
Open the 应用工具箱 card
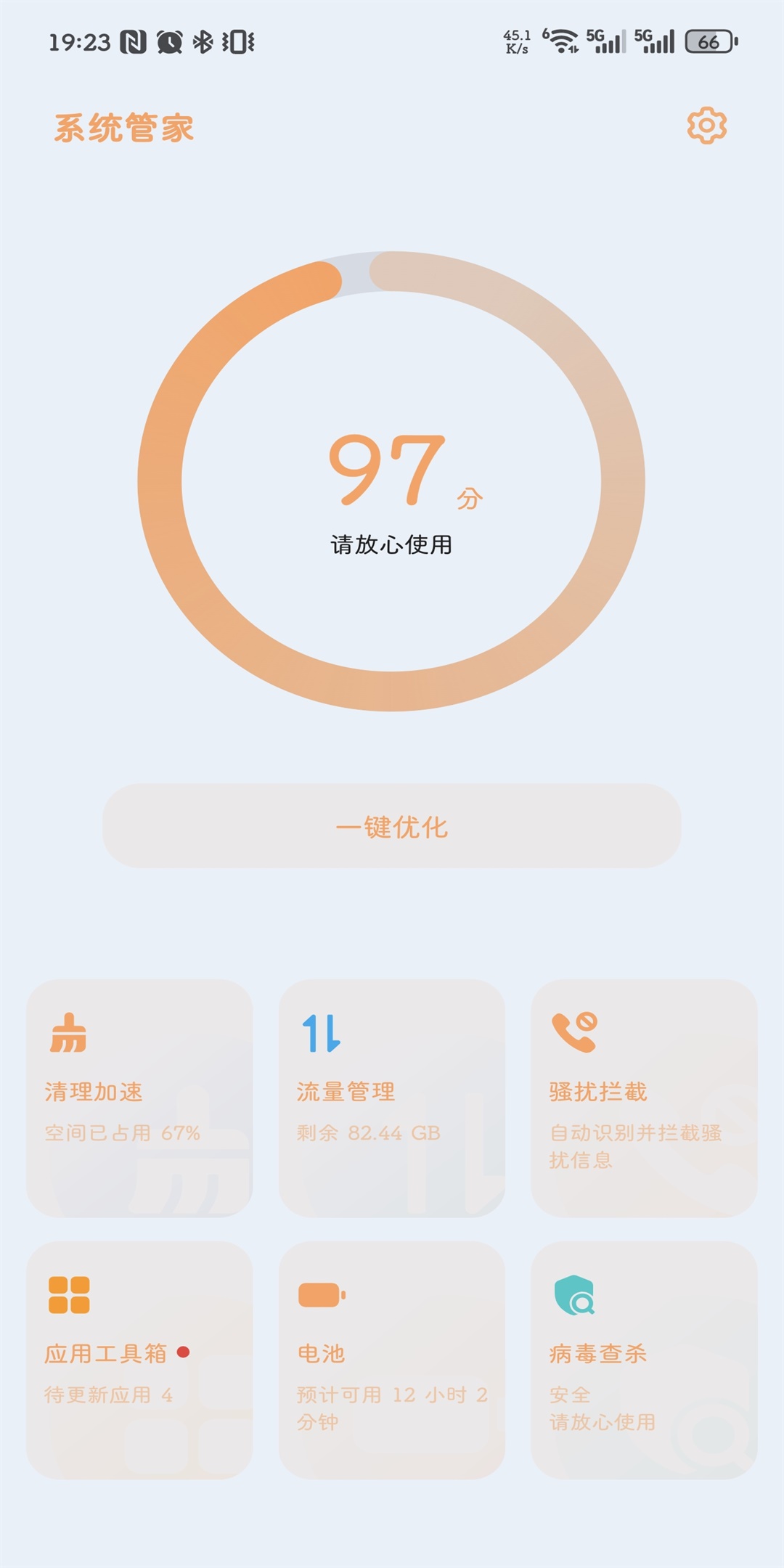tap(139, 1359)
